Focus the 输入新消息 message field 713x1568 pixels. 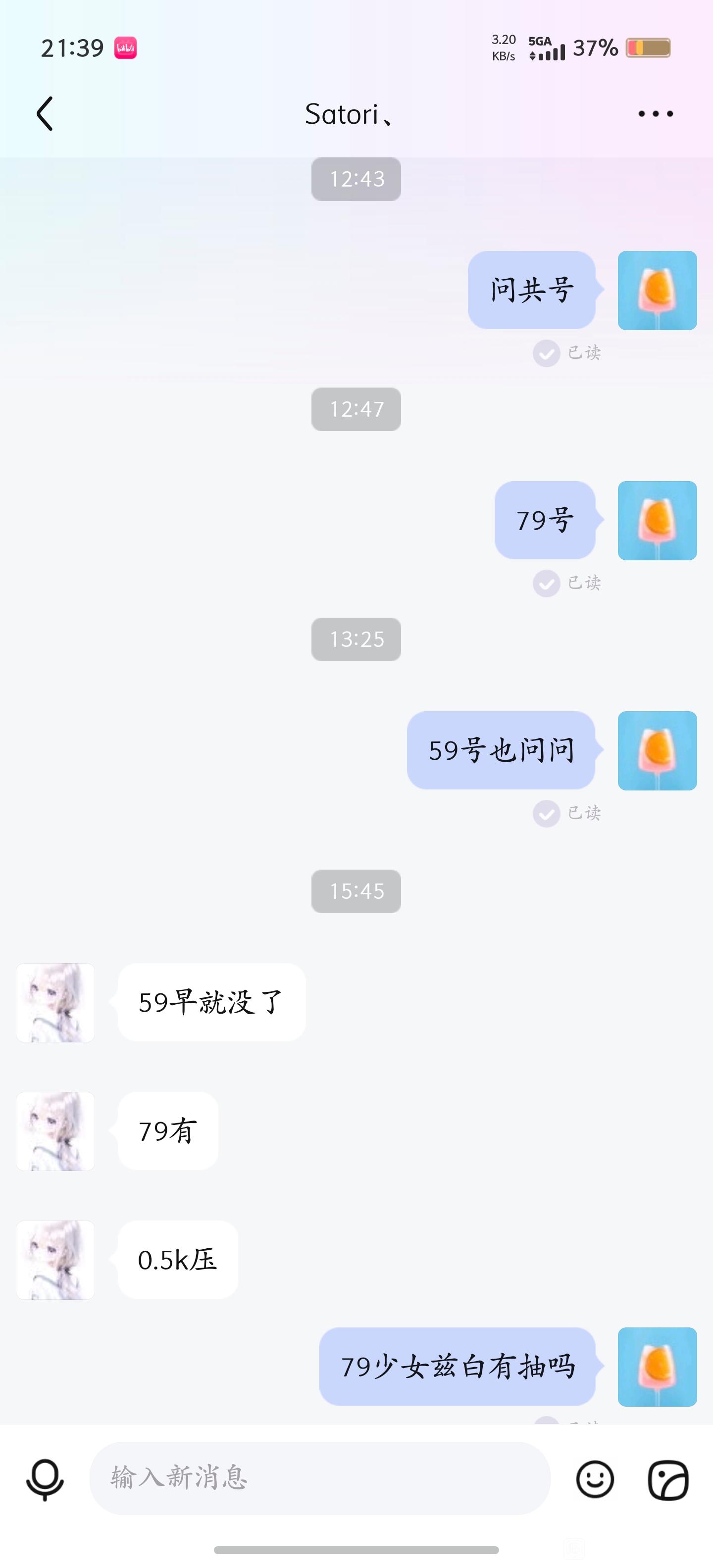[x=320, y=1478]
